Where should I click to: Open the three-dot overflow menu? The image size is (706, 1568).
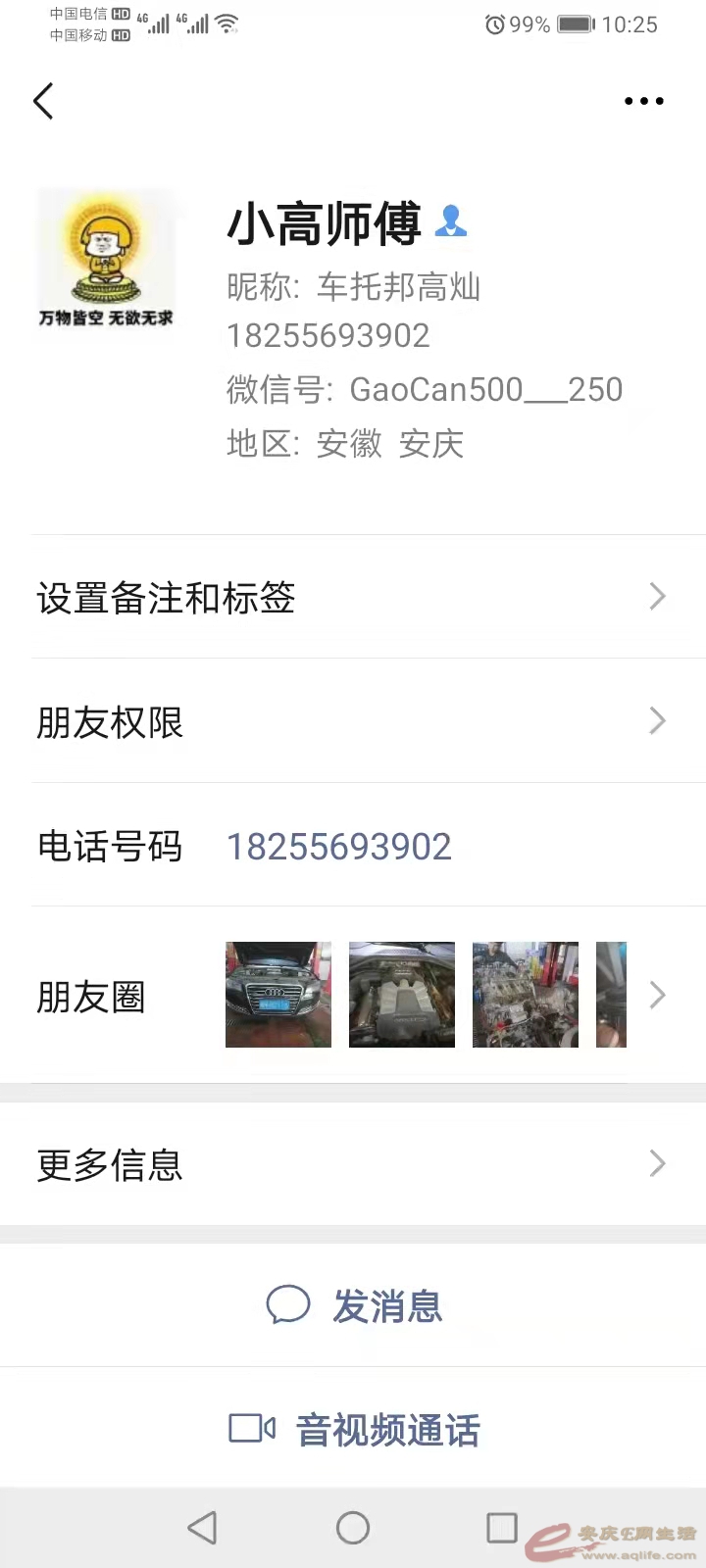[643, 101]
